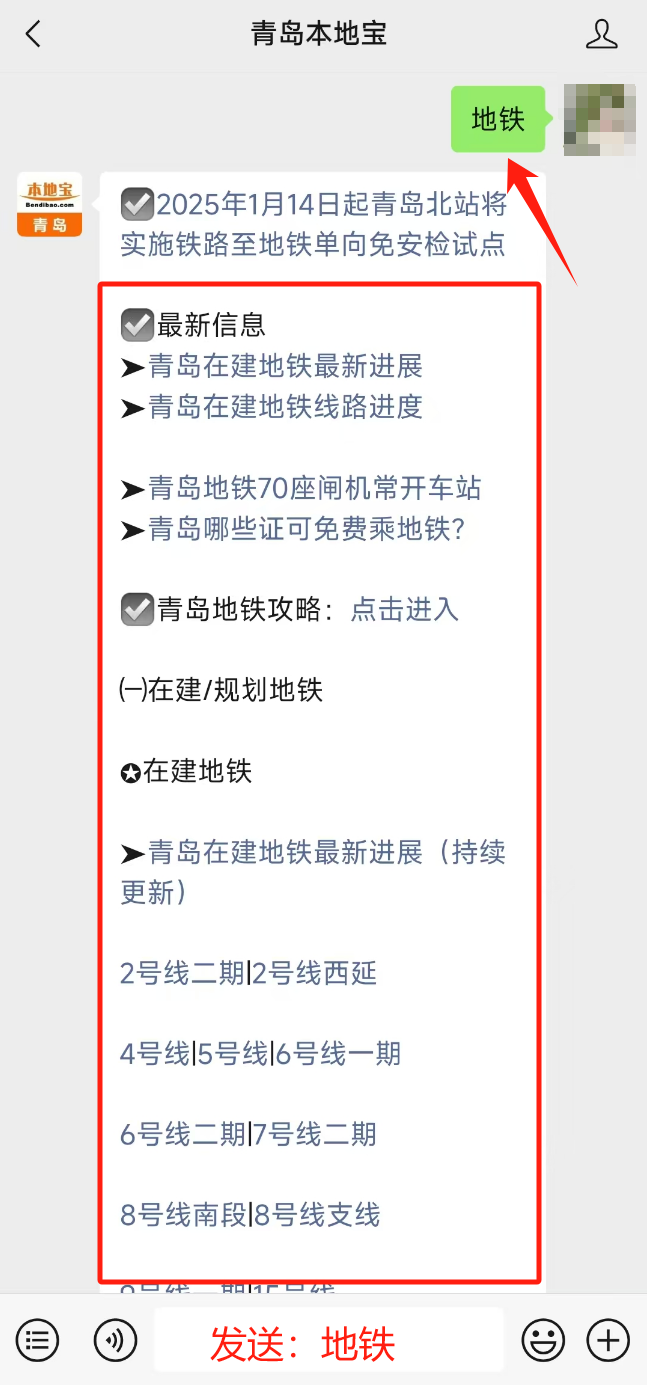Switch to the service menu list icon
The image size is (649, 1389).
[37, 1340]
